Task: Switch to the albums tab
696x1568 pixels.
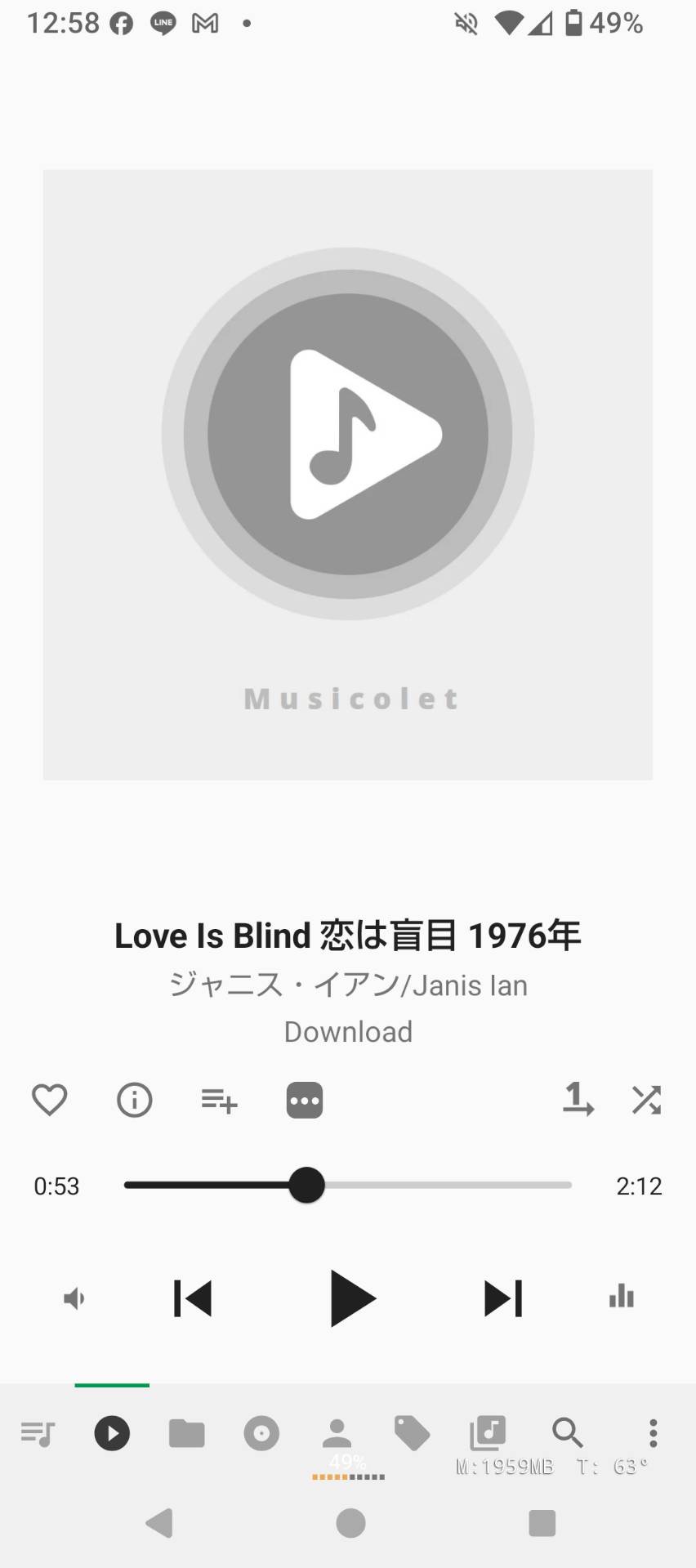Action: (261, 1434)
